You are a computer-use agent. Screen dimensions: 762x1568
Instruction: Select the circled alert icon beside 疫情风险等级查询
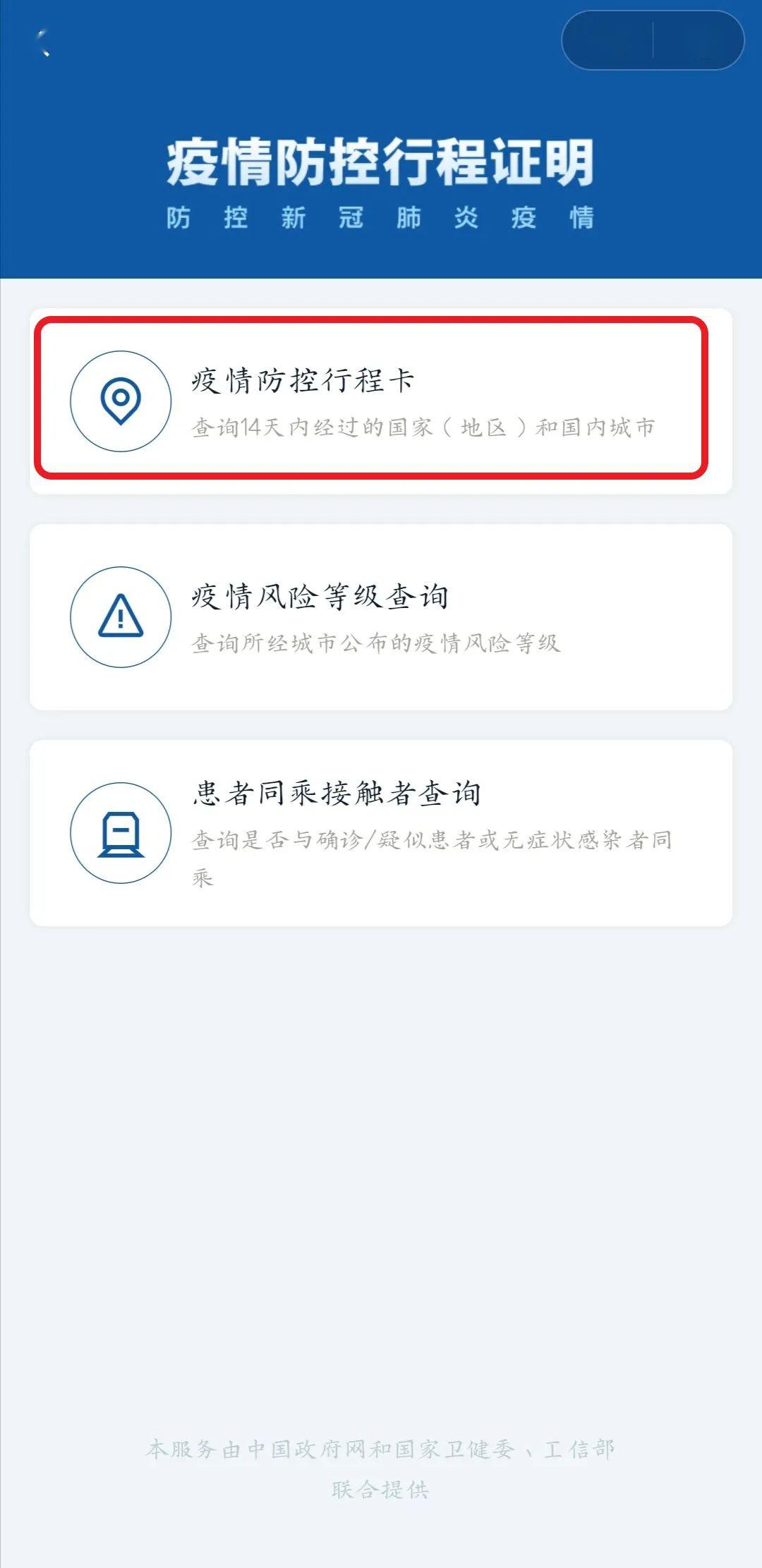[121, 618]
